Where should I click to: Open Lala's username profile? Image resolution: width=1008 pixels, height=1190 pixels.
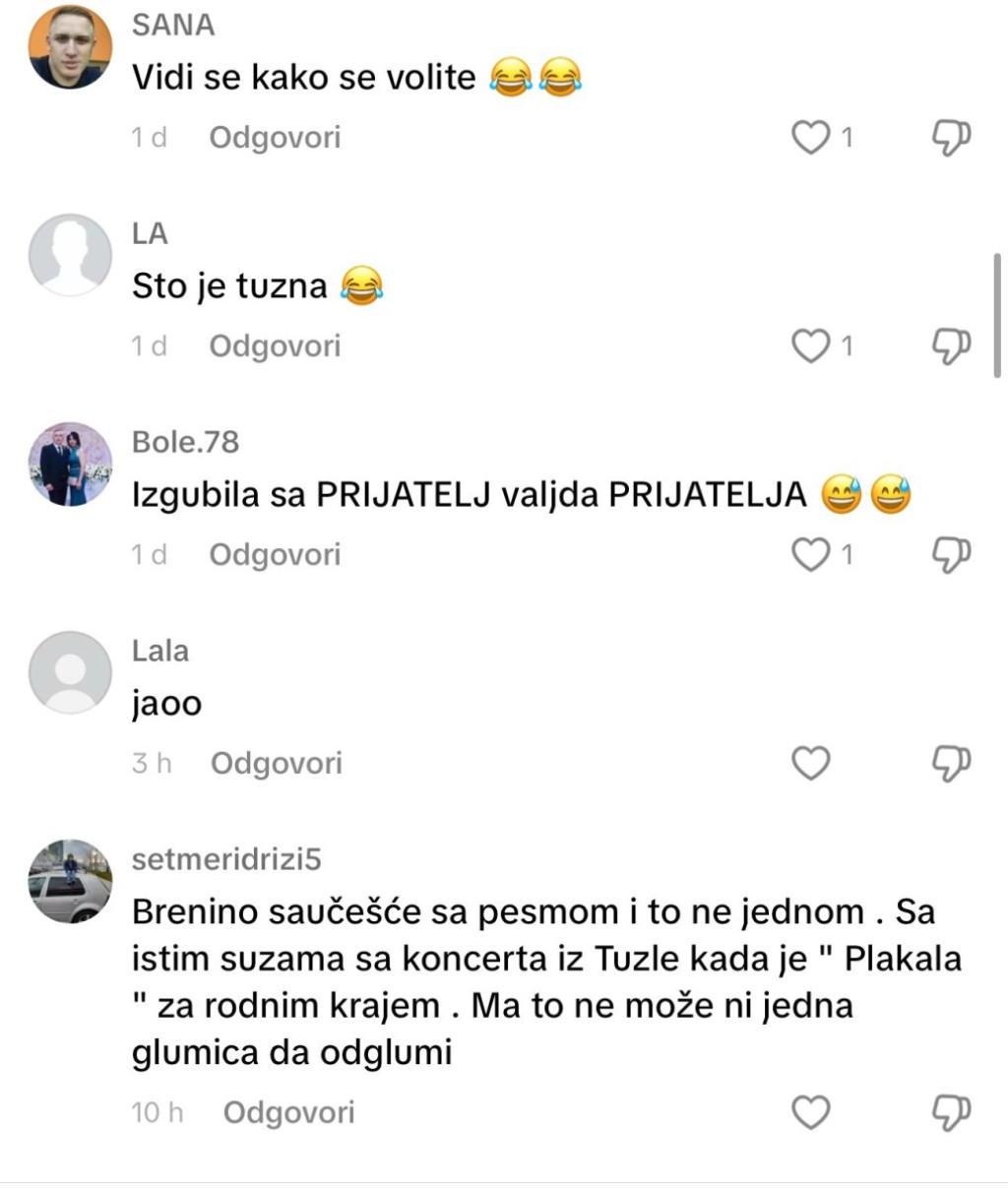point(160,651)
